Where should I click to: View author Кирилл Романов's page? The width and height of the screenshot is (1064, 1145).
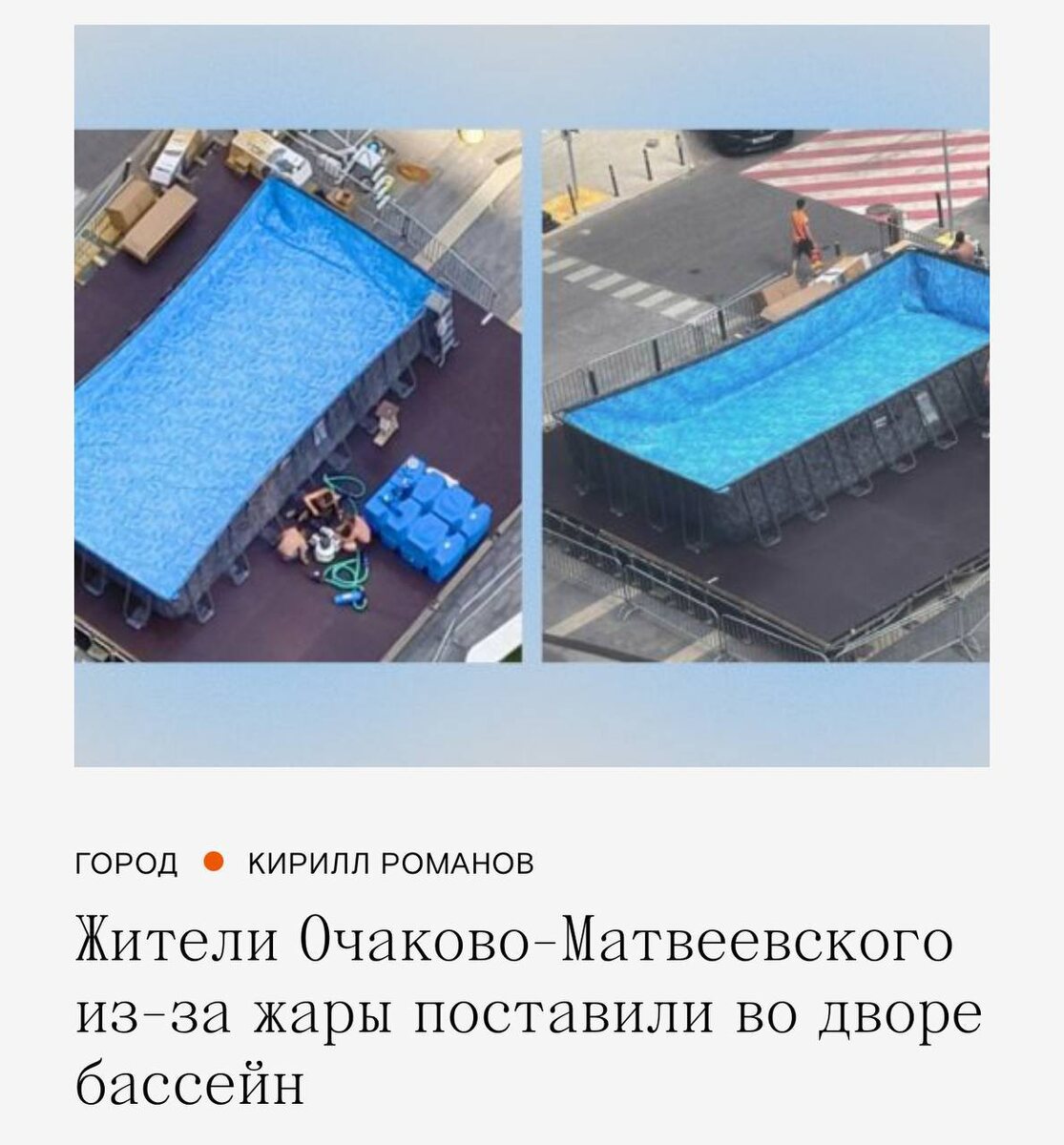(390, 864)
